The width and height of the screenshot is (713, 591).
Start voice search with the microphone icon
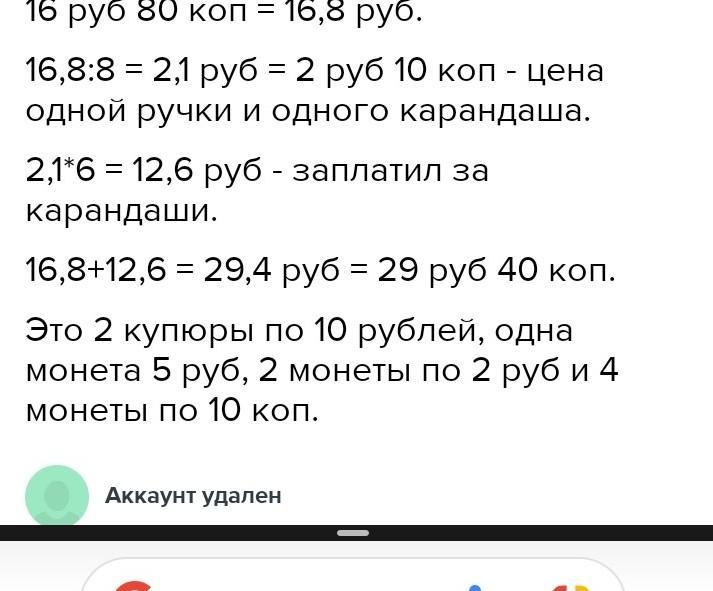[x=476, y=585]
